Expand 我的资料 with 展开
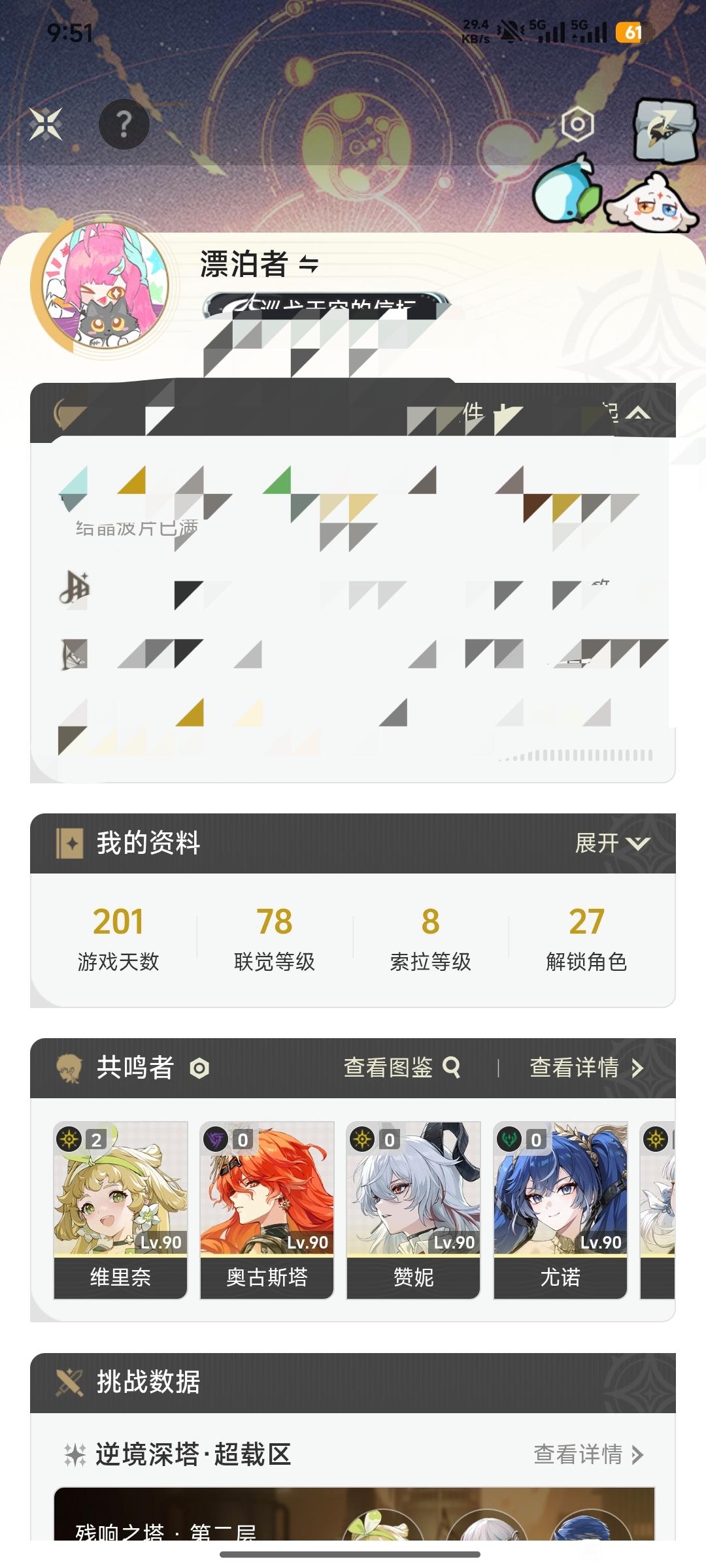Screen dimensions: 706x1568 (613, 843)
